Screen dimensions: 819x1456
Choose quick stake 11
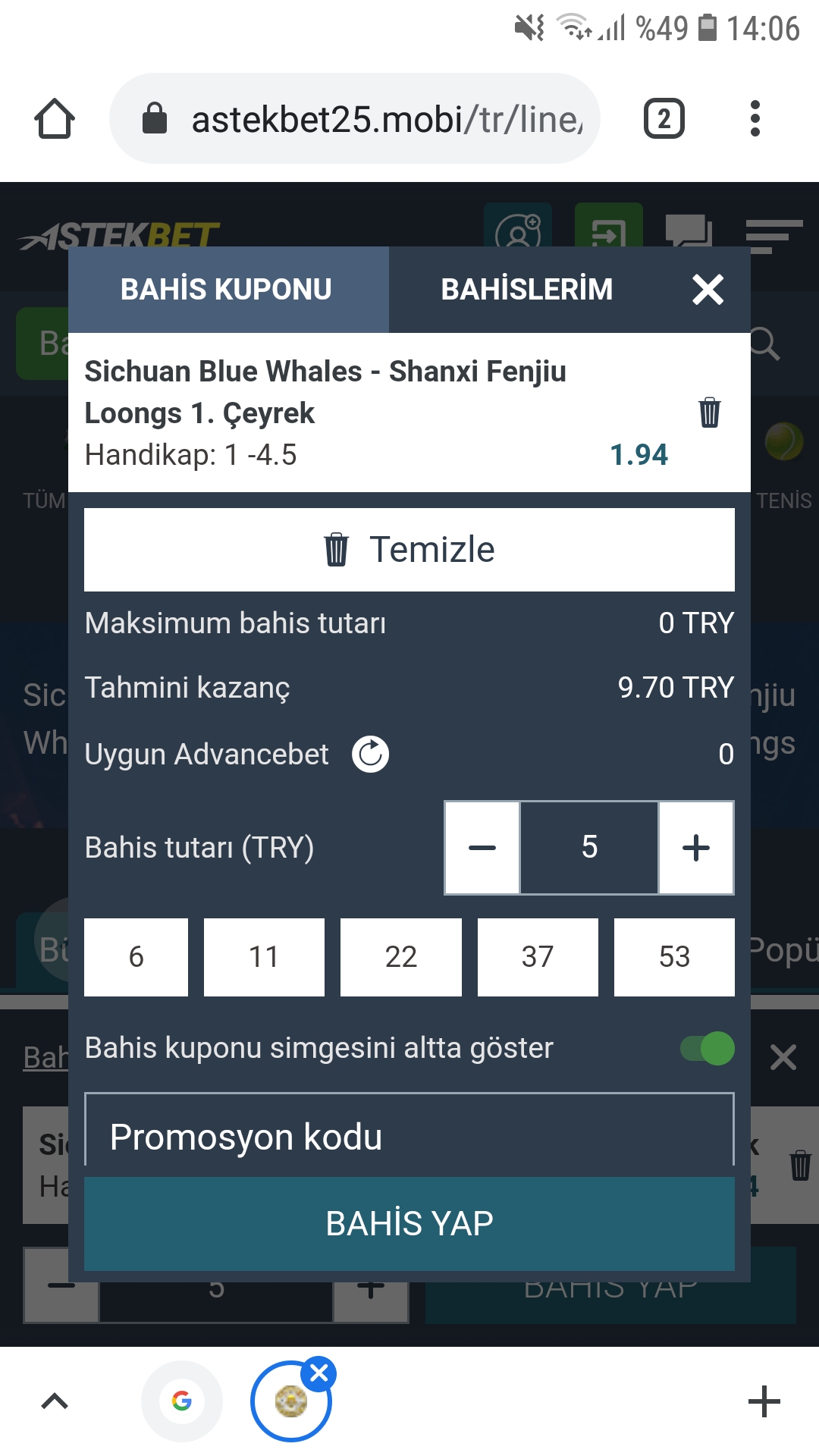point(264,957)
